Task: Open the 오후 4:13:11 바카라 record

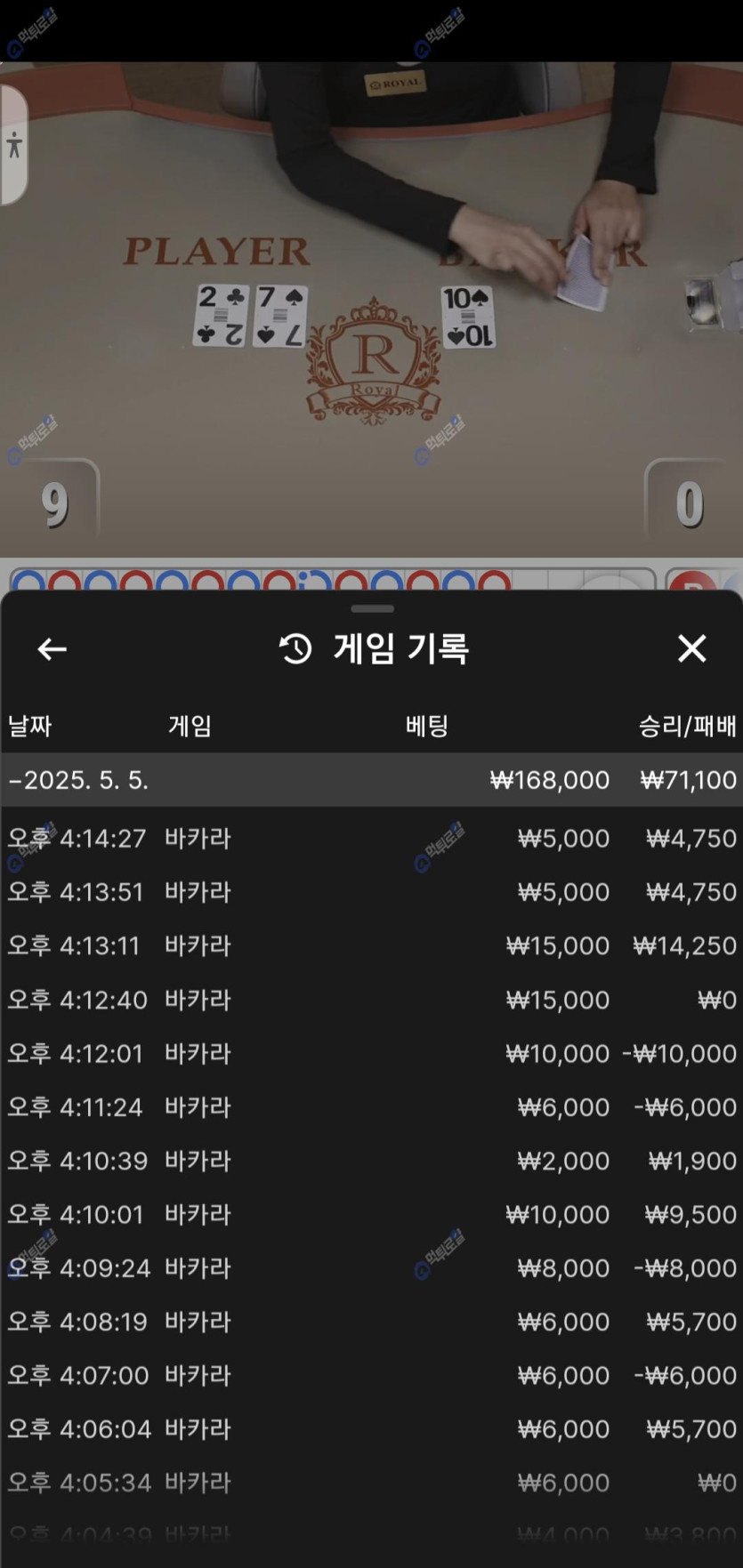Action: [371, 945]
